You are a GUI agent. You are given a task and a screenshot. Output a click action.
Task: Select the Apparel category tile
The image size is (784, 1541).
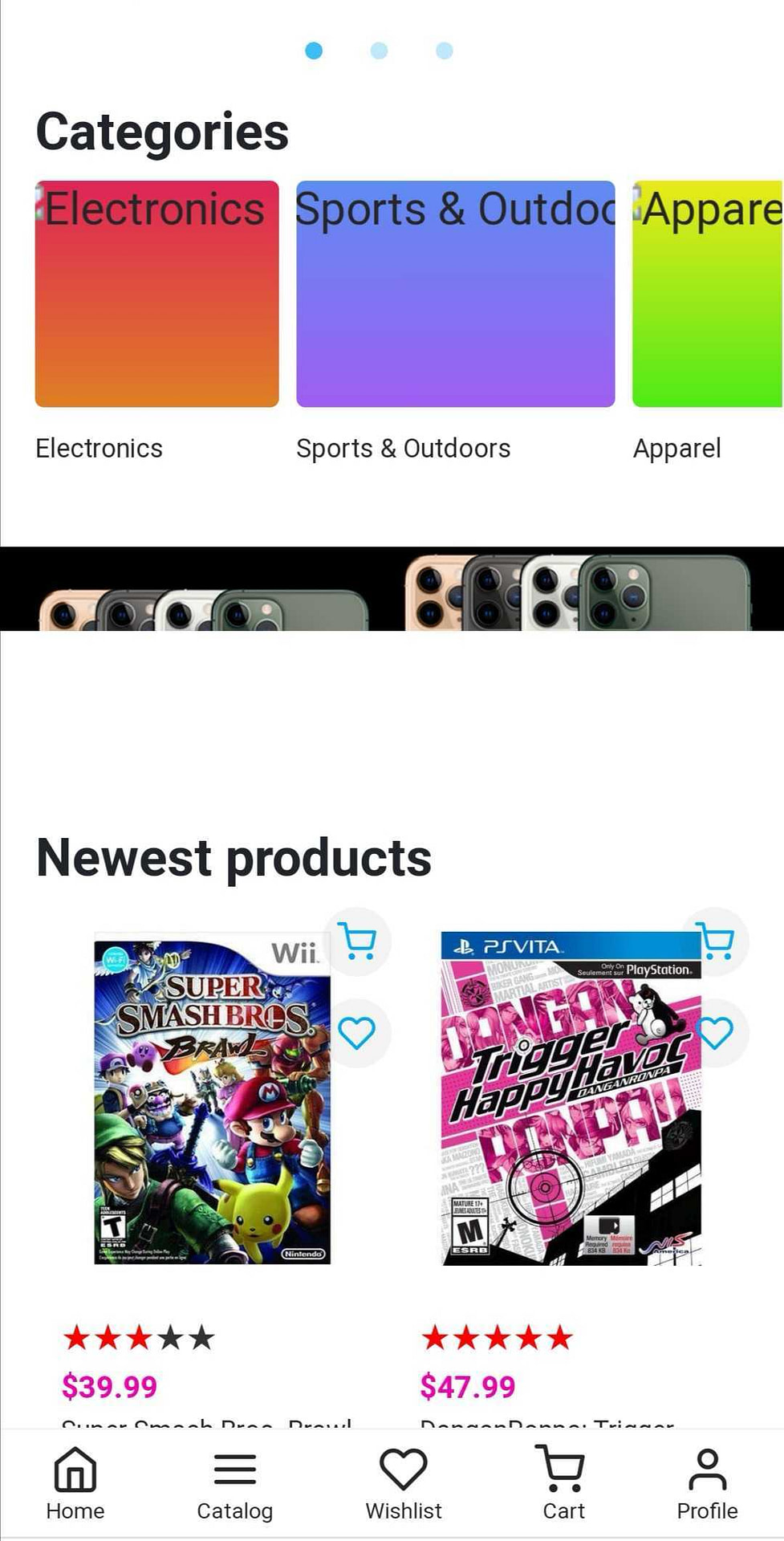[x=707, y=294]
